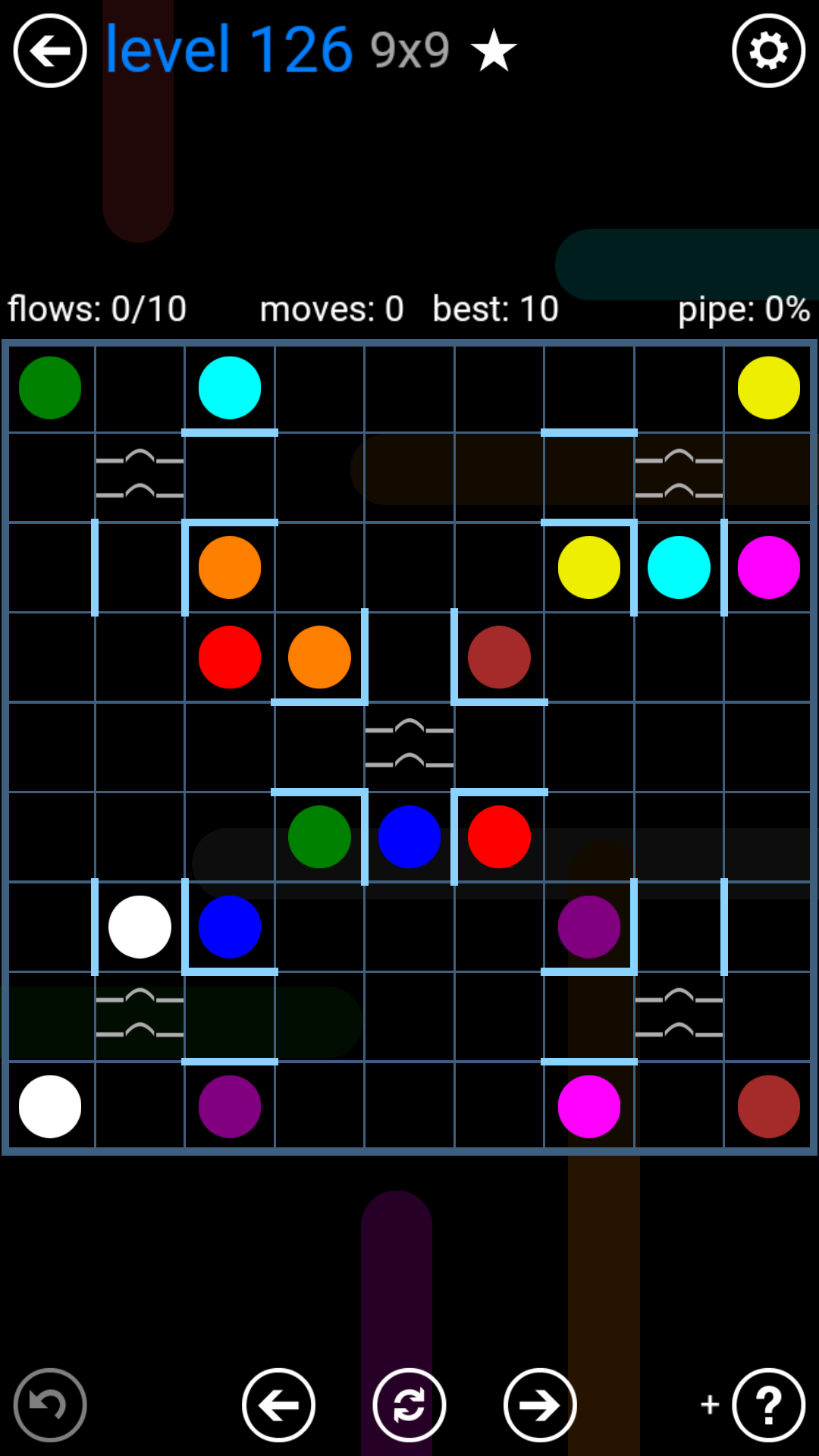Viewport: 819px width, 1456px height.
Task: Advance to the next level
Action: point(540,1404)
